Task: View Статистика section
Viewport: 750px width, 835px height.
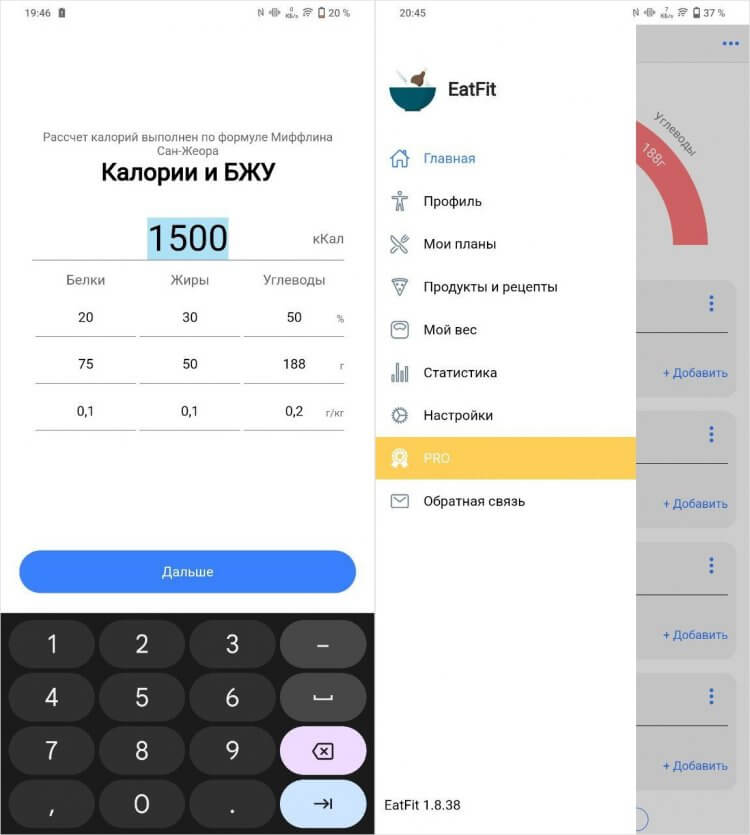Action: [460, 373]
